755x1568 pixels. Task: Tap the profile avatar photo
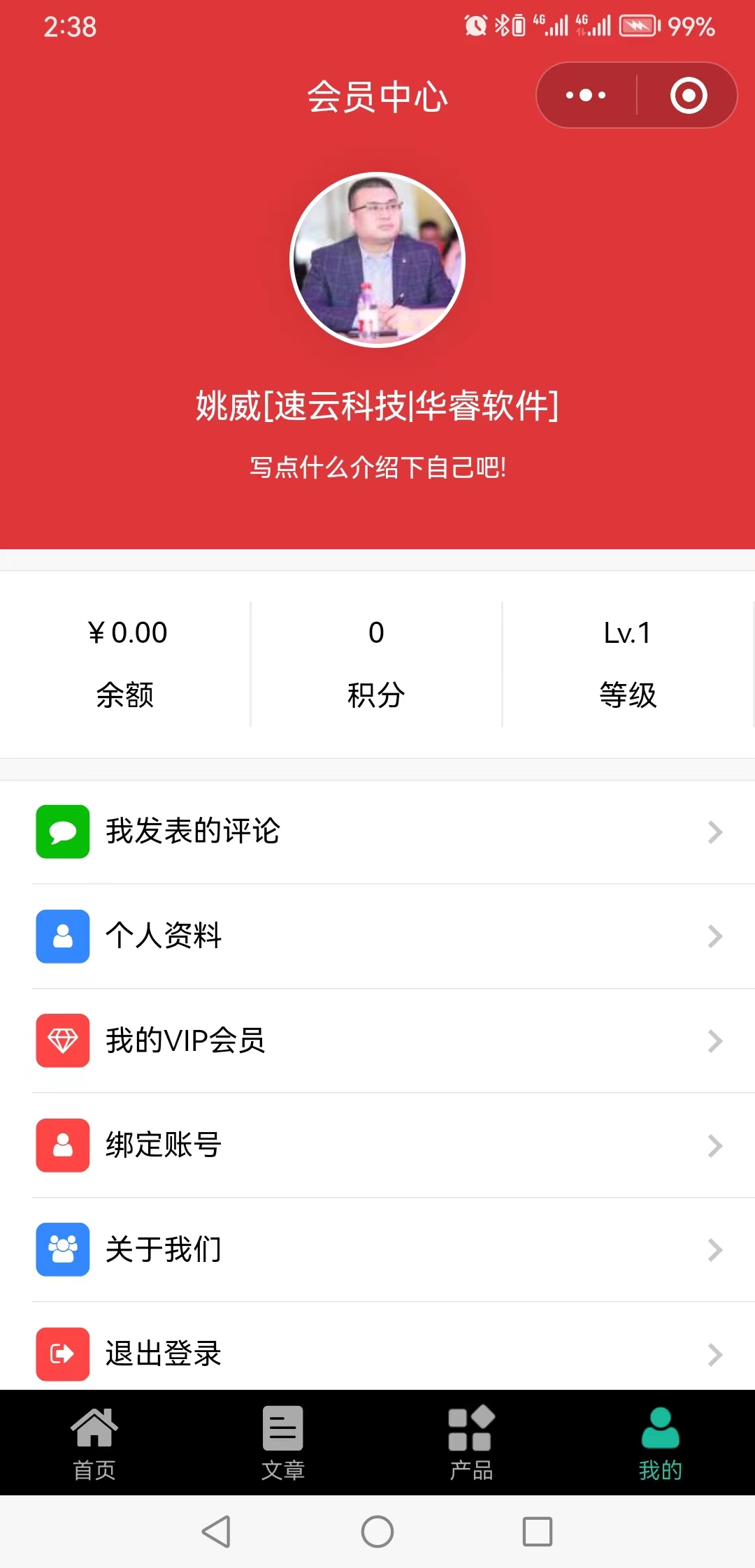(x=377, y=260)
